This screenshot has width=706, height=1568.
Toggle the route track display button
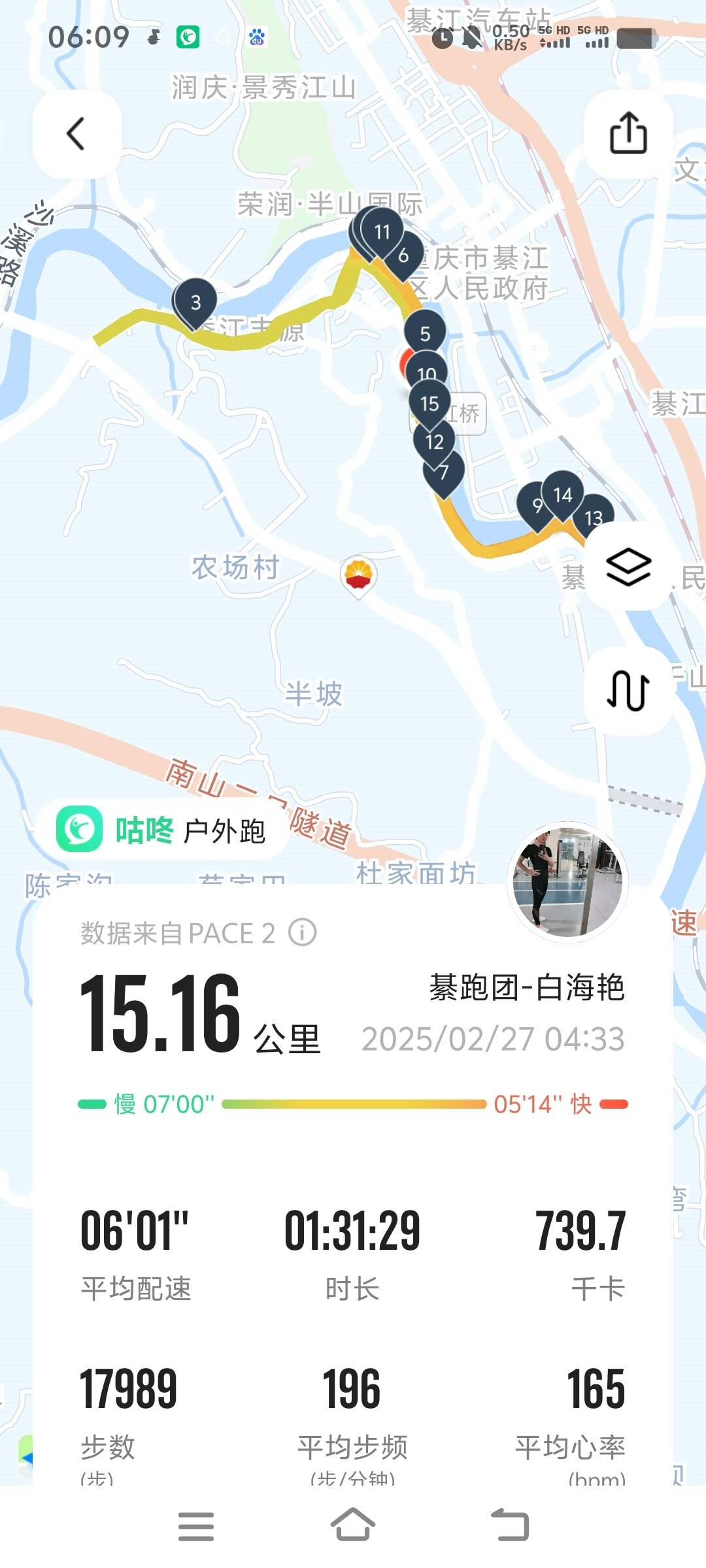click(x=628, y=691)
